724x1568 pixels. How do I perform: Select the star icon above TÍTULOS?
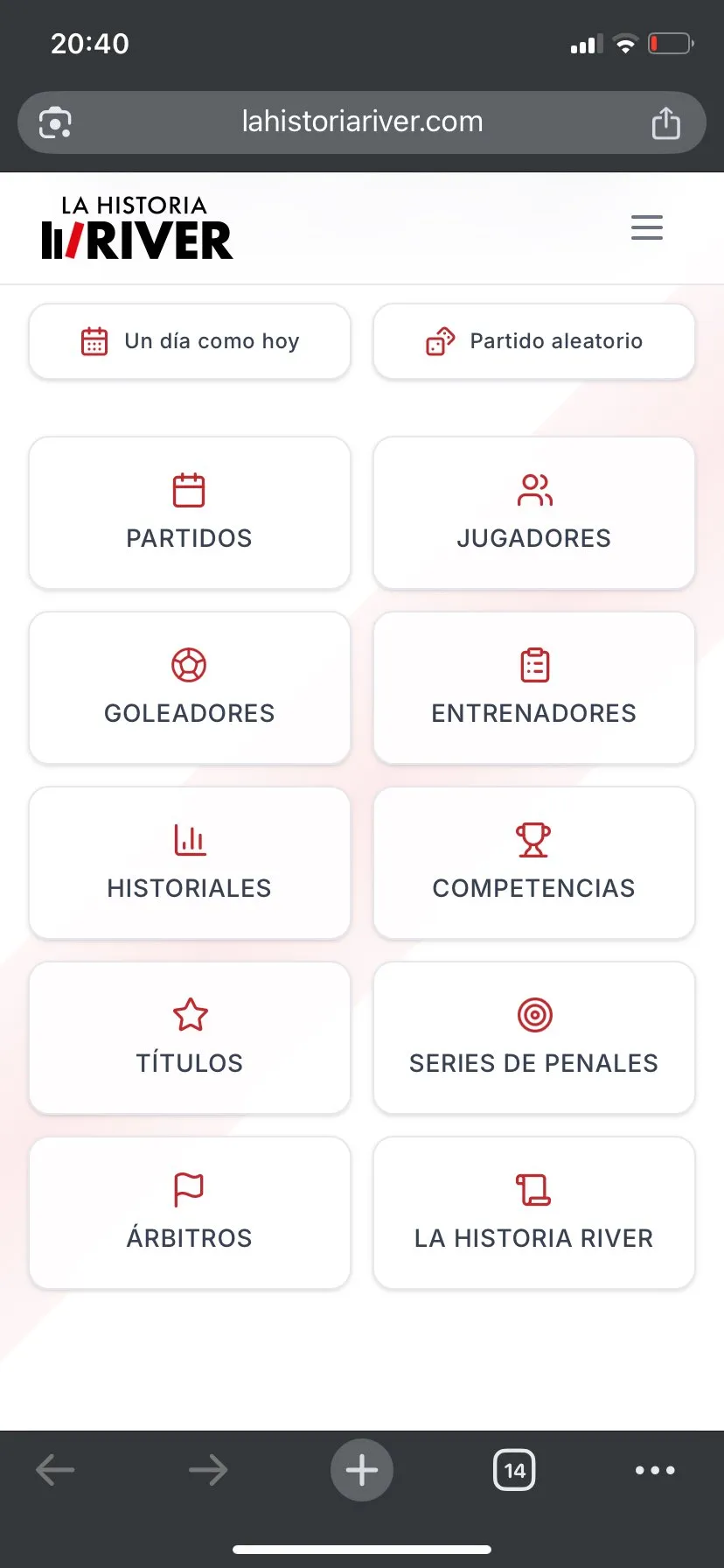point(189,1015)
